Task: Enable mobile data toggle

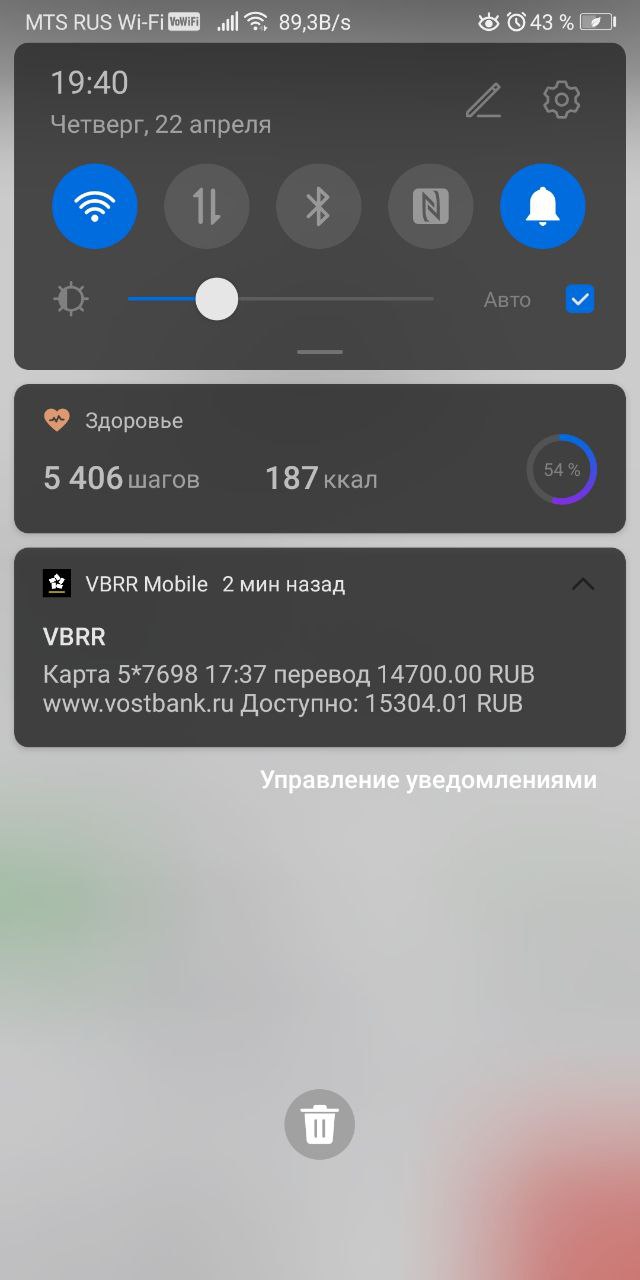Action: 206,207
